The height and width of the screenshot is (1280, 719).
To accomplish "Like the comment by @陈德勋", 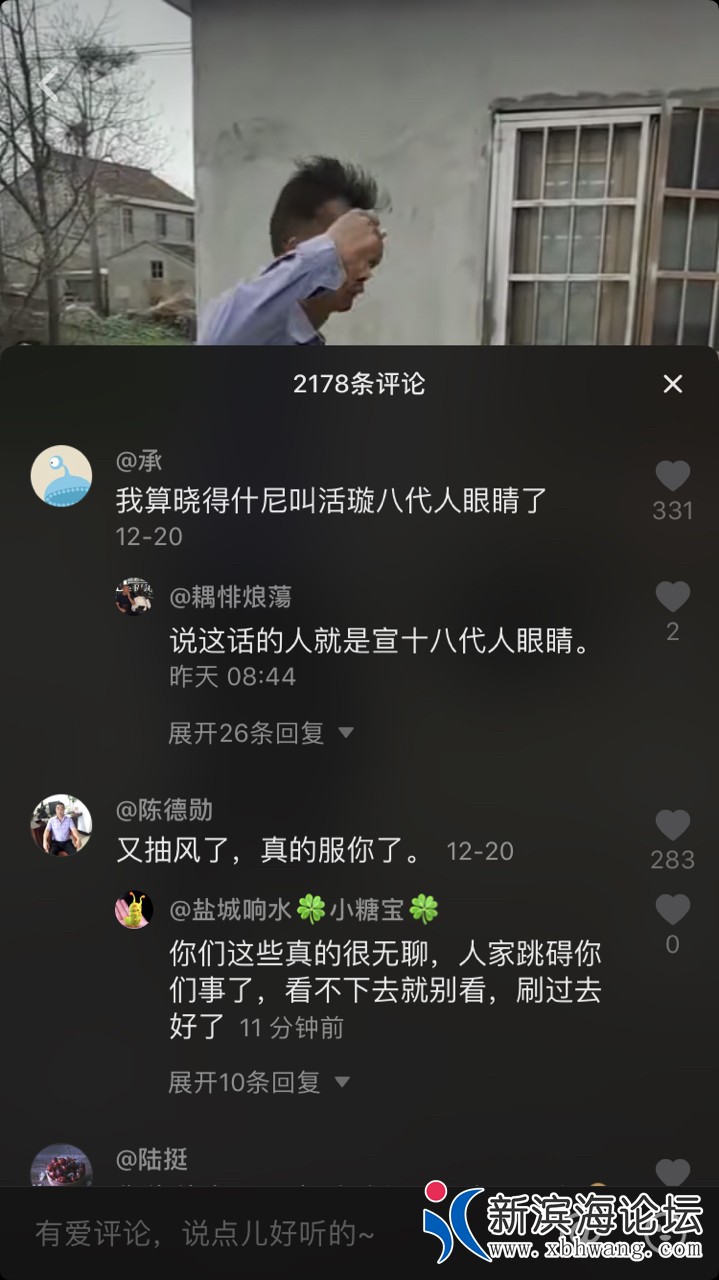I will [x=672, y=825].
